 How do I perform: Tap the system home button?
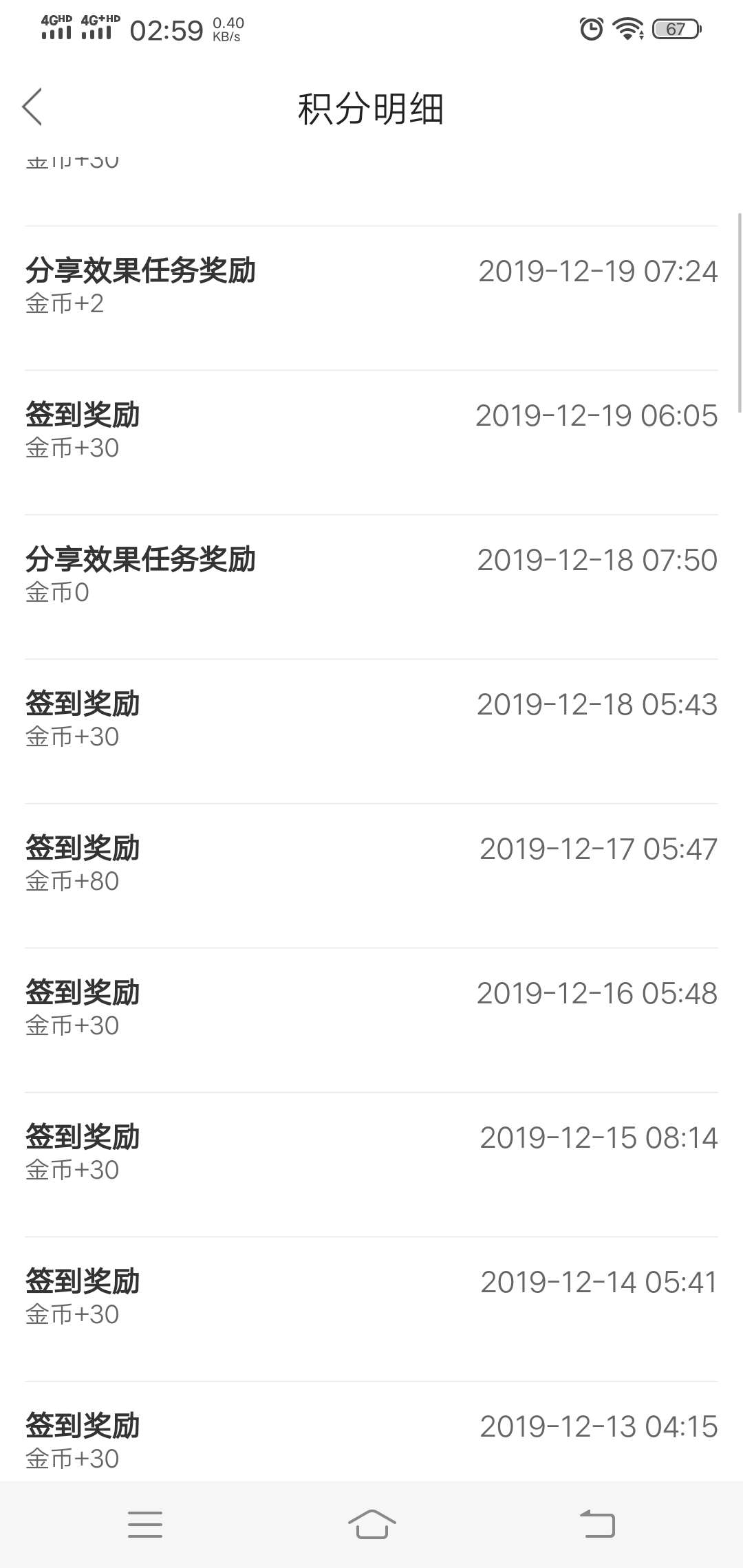click(371, 1524)
